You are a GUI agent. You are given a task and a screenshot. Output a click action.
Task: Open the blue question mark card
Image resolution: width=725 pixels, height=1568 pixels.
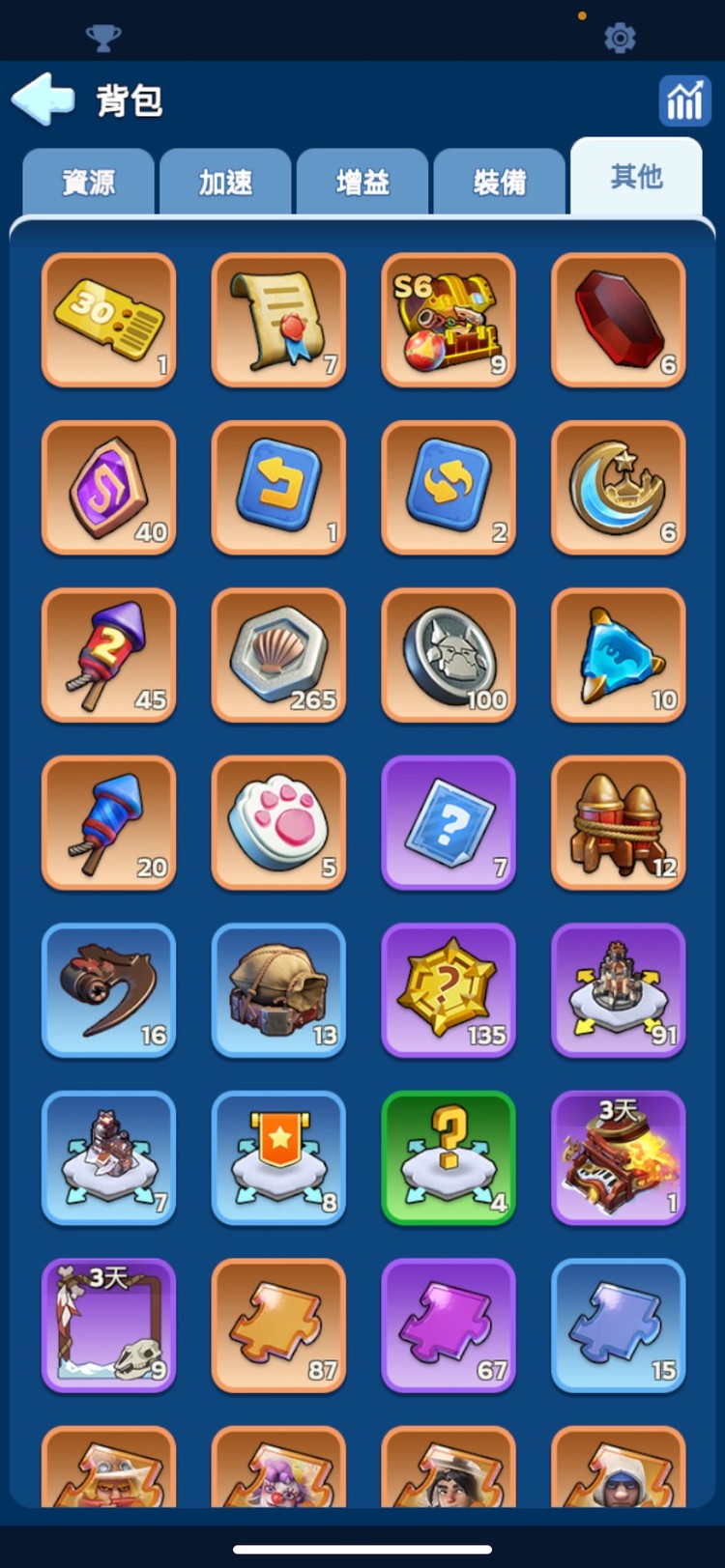point(449,823)
